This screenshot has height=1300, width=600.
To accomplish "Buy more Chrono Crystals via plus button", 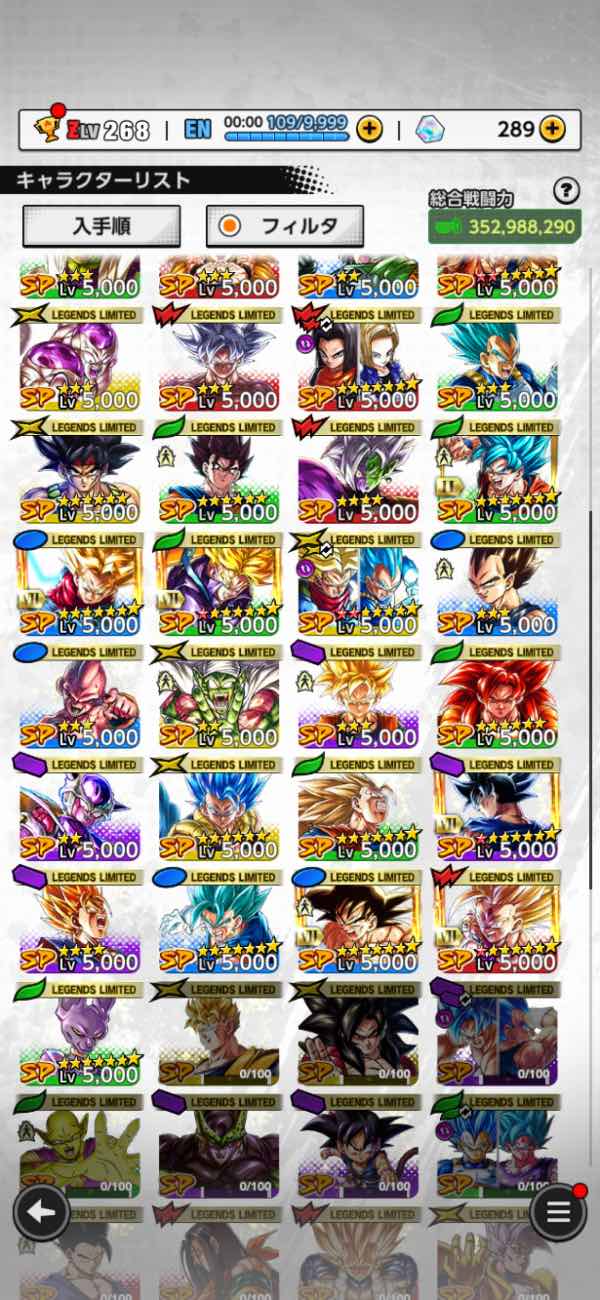I will (552, 129).
